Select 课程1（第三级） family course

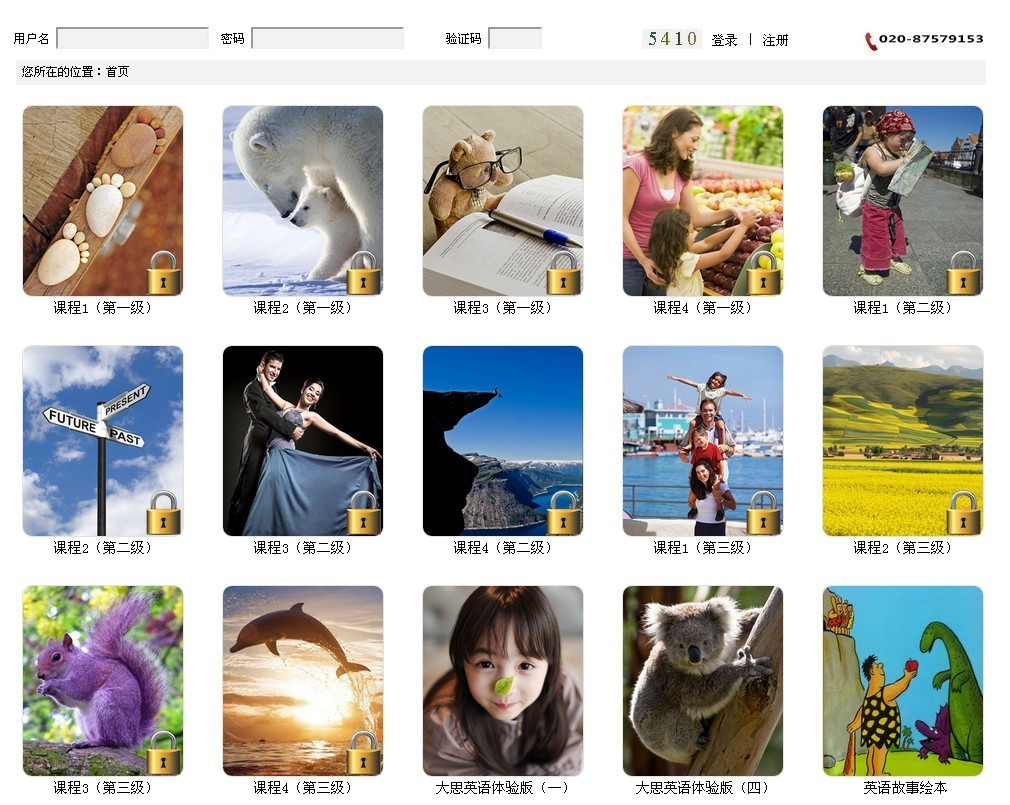(703, 441)
